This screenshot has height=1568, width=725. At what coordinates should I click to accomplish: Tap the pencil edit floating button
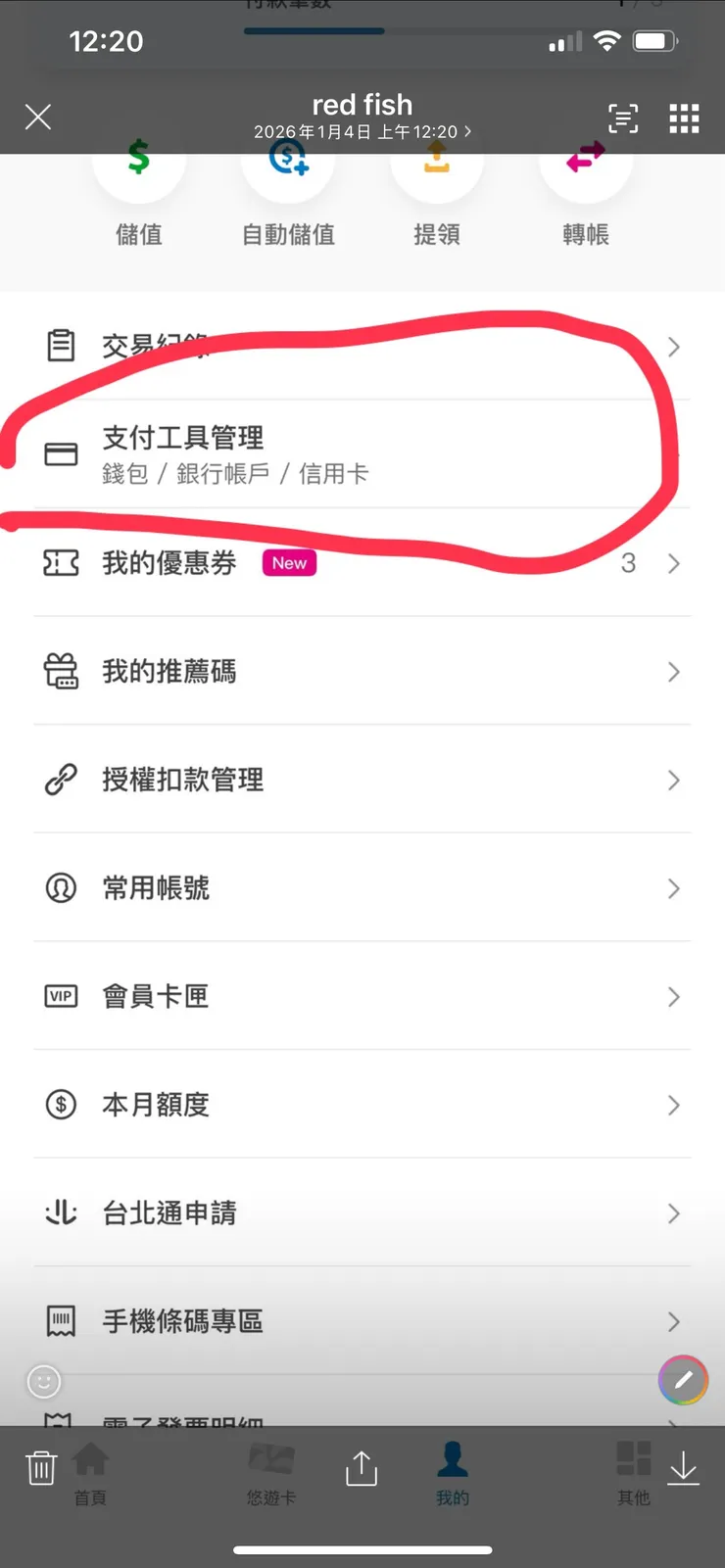[683, 1381]
